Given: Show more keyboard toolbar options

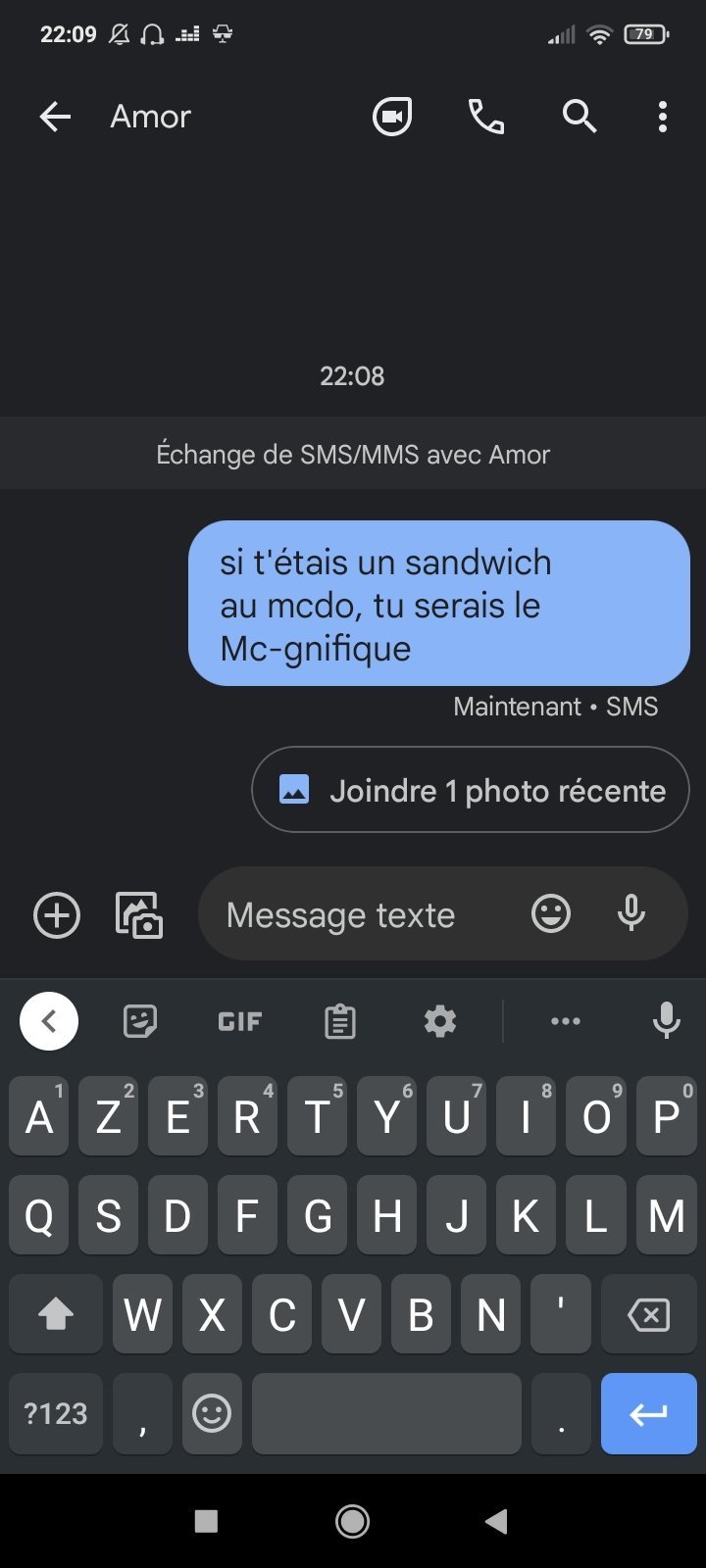Looking at the screenshot, I should [x=566, y=1021].
